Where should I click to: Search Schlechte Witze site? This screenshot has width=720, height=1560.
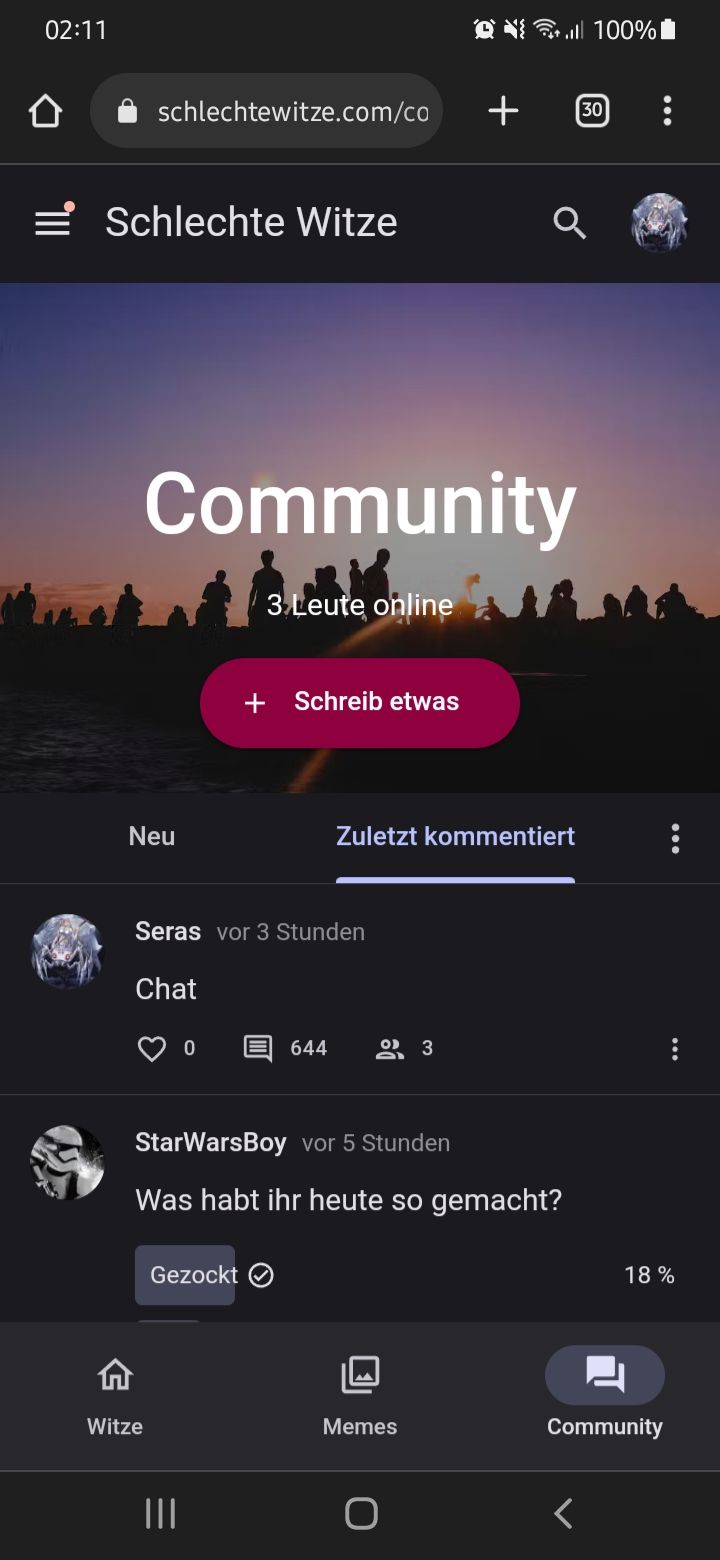569,222
